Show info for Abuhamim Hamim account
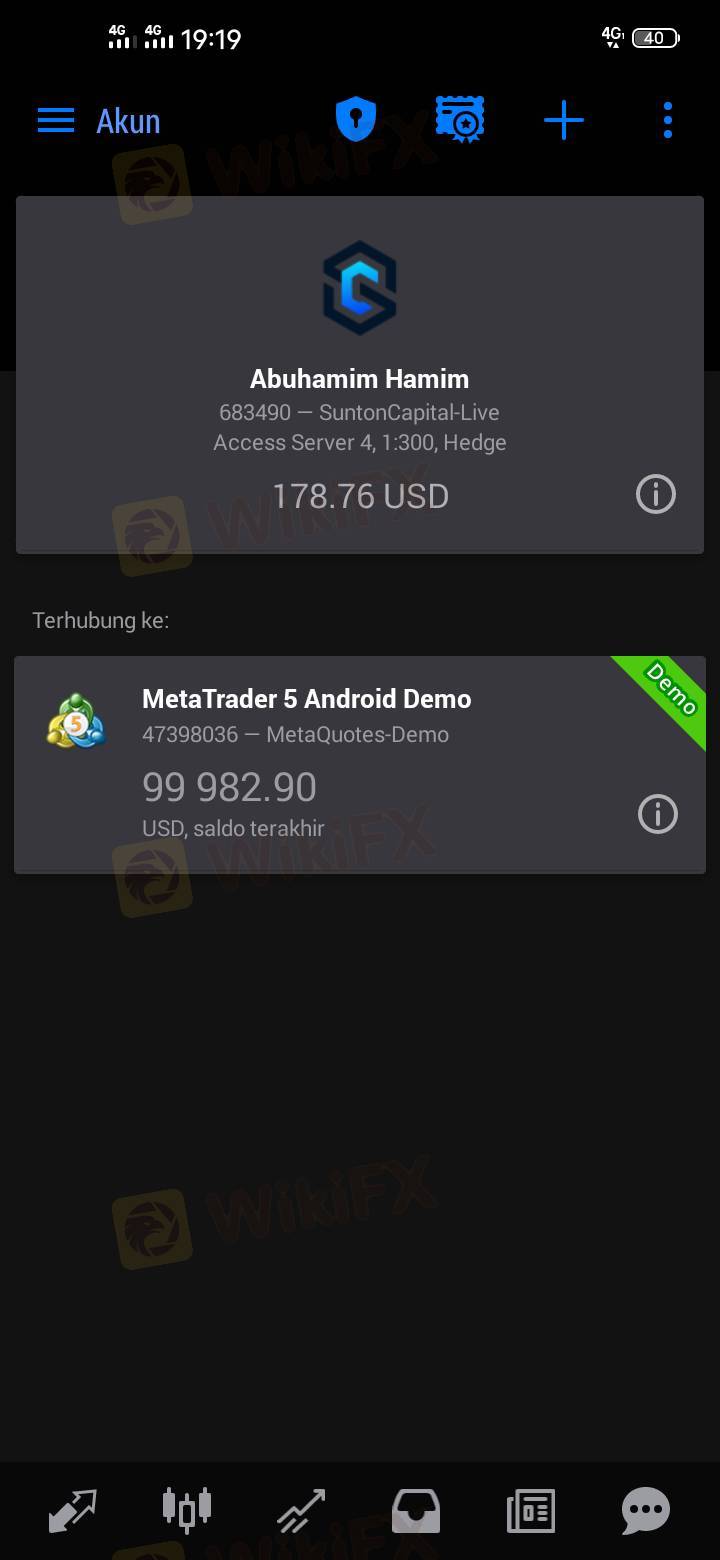 [656, 494]
